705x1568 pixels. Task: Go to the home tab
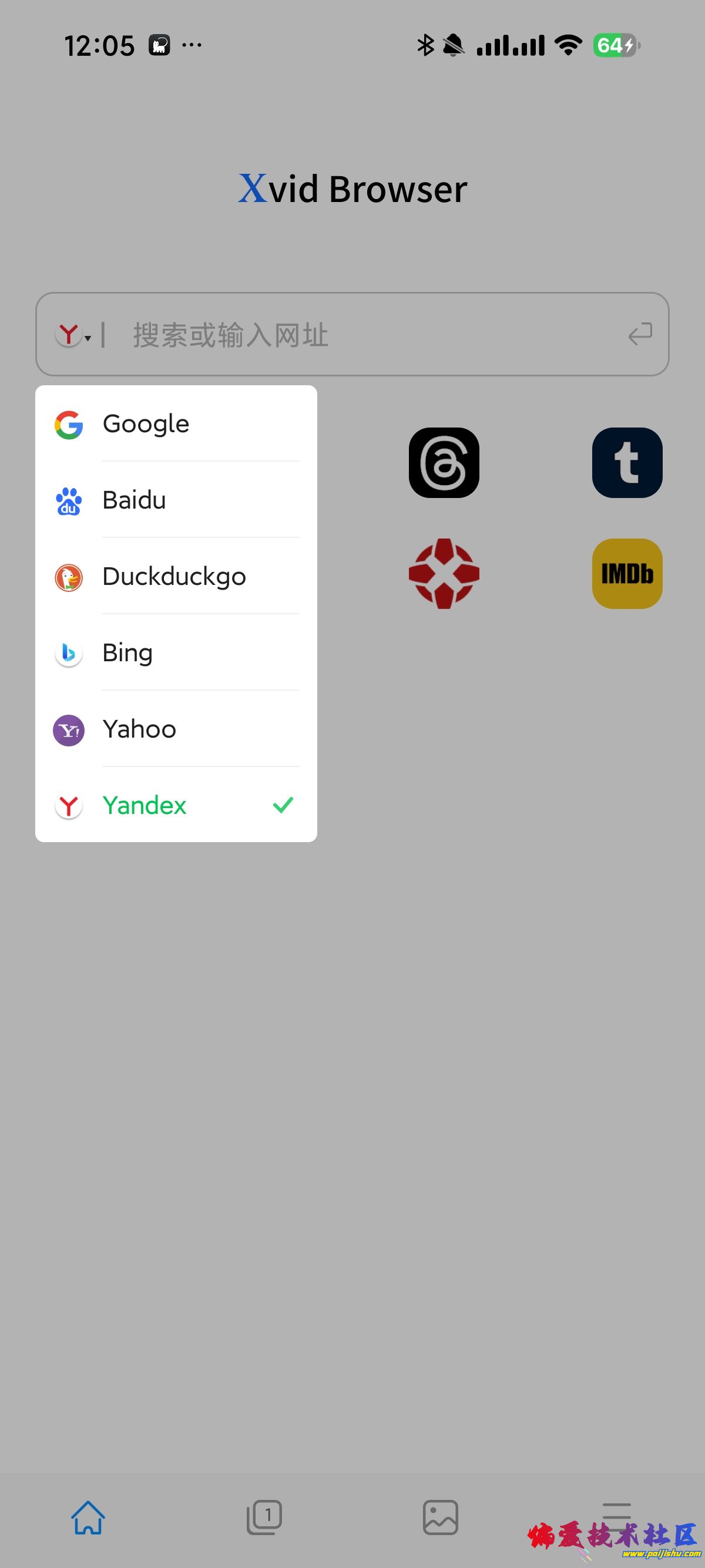[x=88, y=1517]
